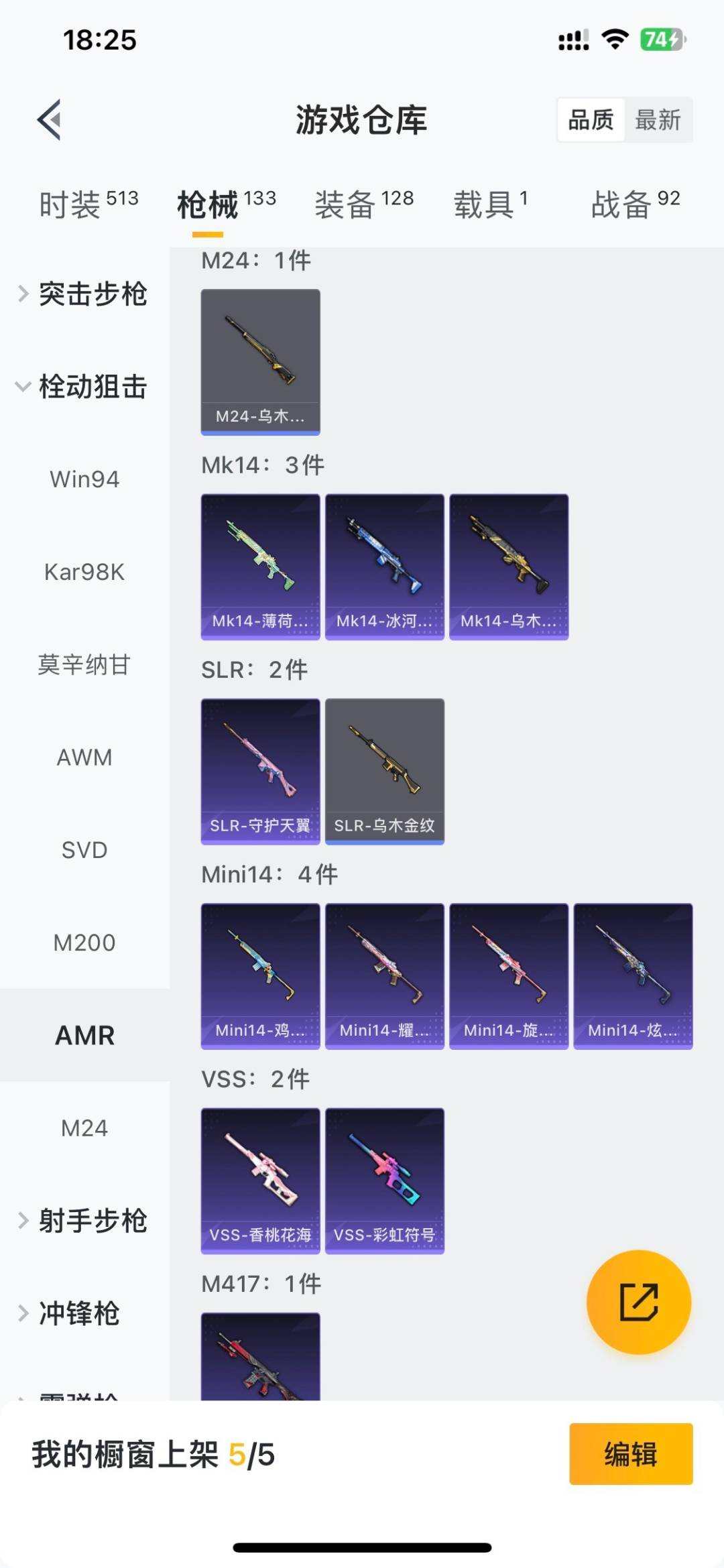
Task: View the VSS-彩虹符号 skin
Action: (384, 1181)
